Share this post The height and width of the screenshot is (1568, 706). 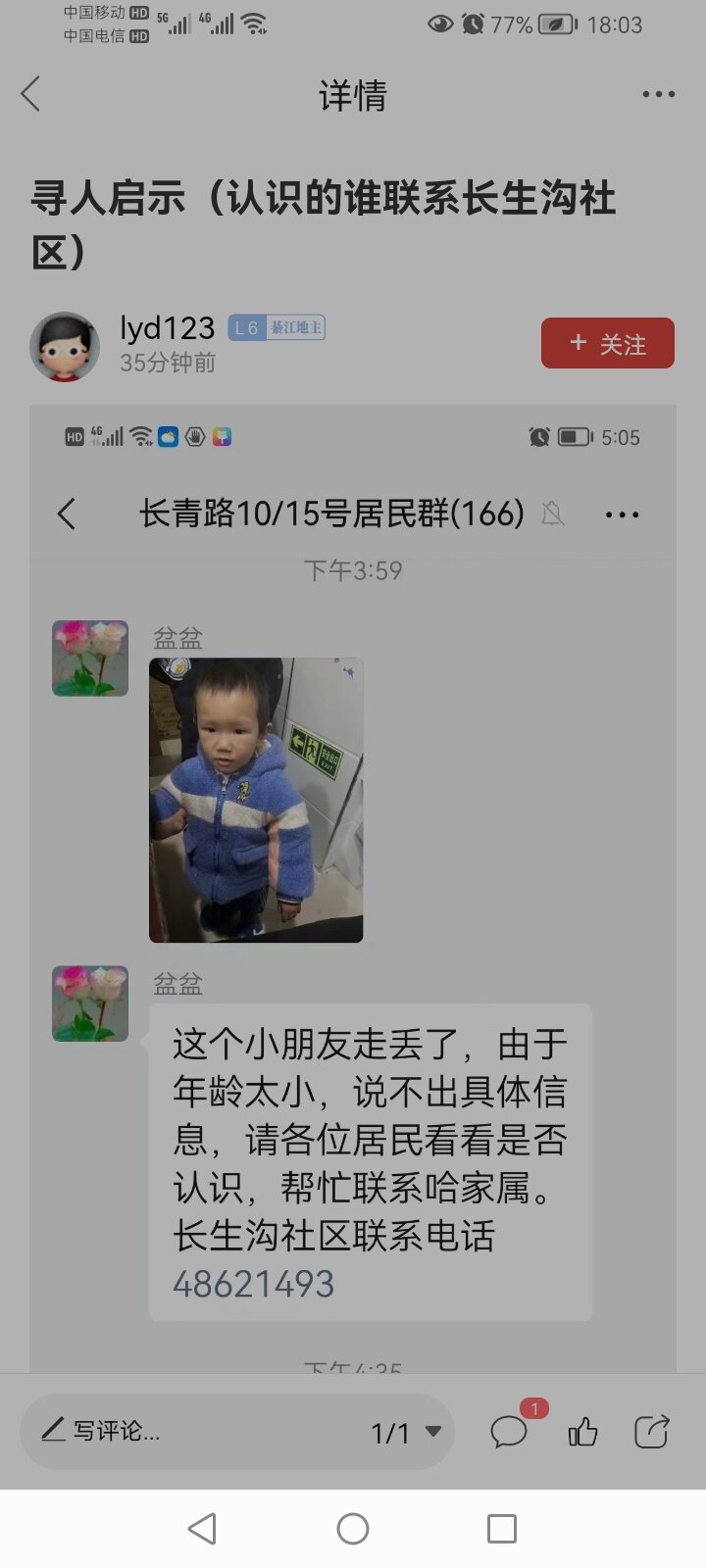tap(651, 1432)
